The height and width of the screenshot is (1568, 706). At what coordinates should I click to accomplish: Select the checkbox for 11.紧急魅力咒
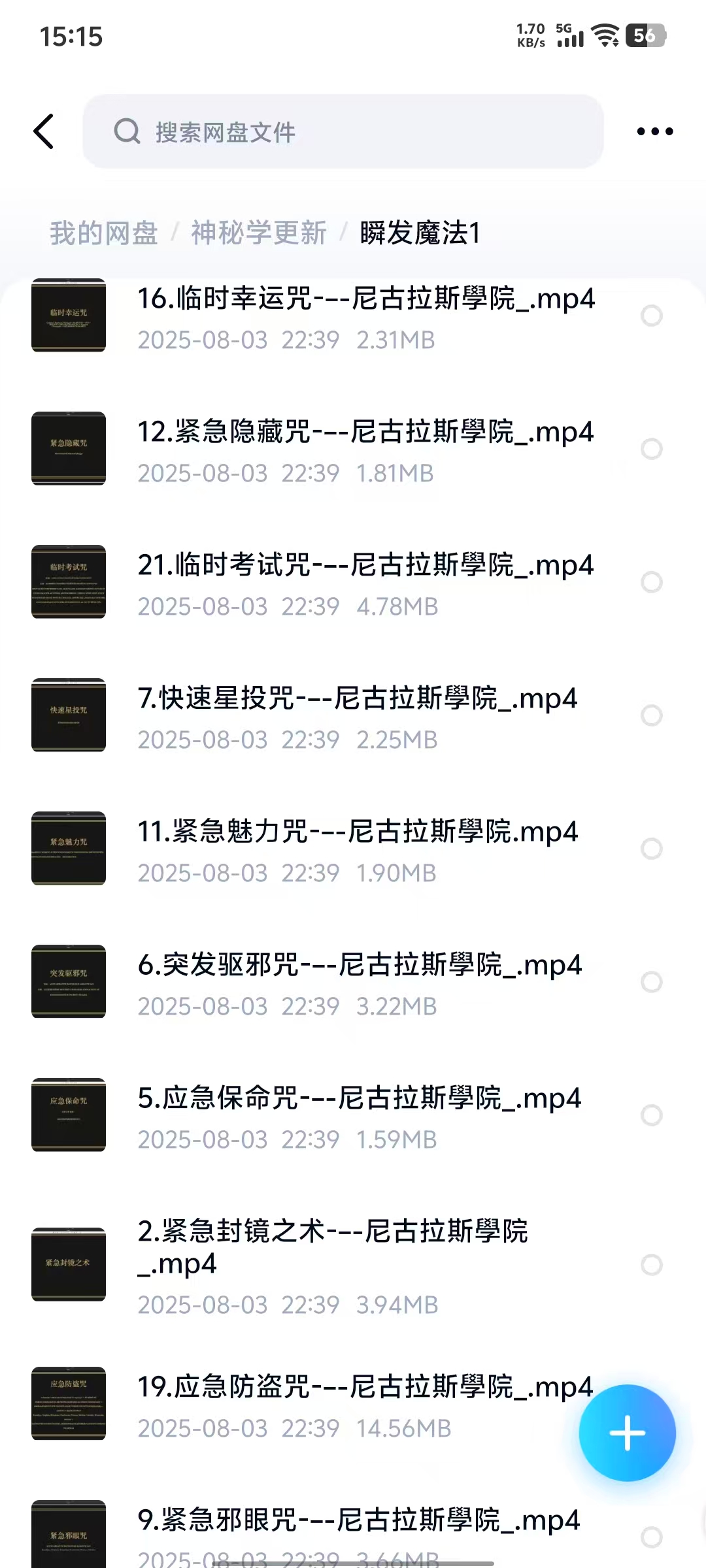coord(651,849)
